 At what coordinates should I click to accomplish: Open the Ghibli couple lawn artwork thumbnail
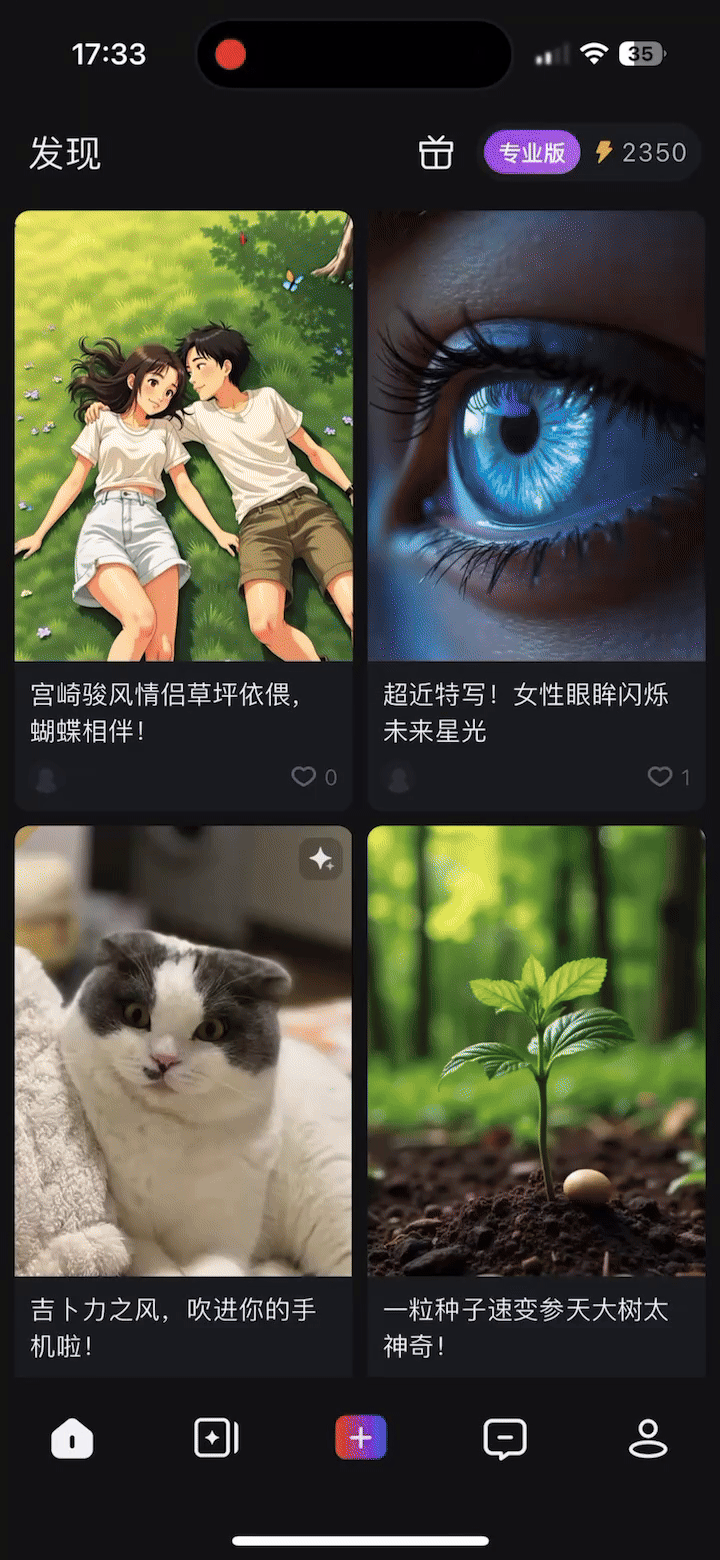183,434
